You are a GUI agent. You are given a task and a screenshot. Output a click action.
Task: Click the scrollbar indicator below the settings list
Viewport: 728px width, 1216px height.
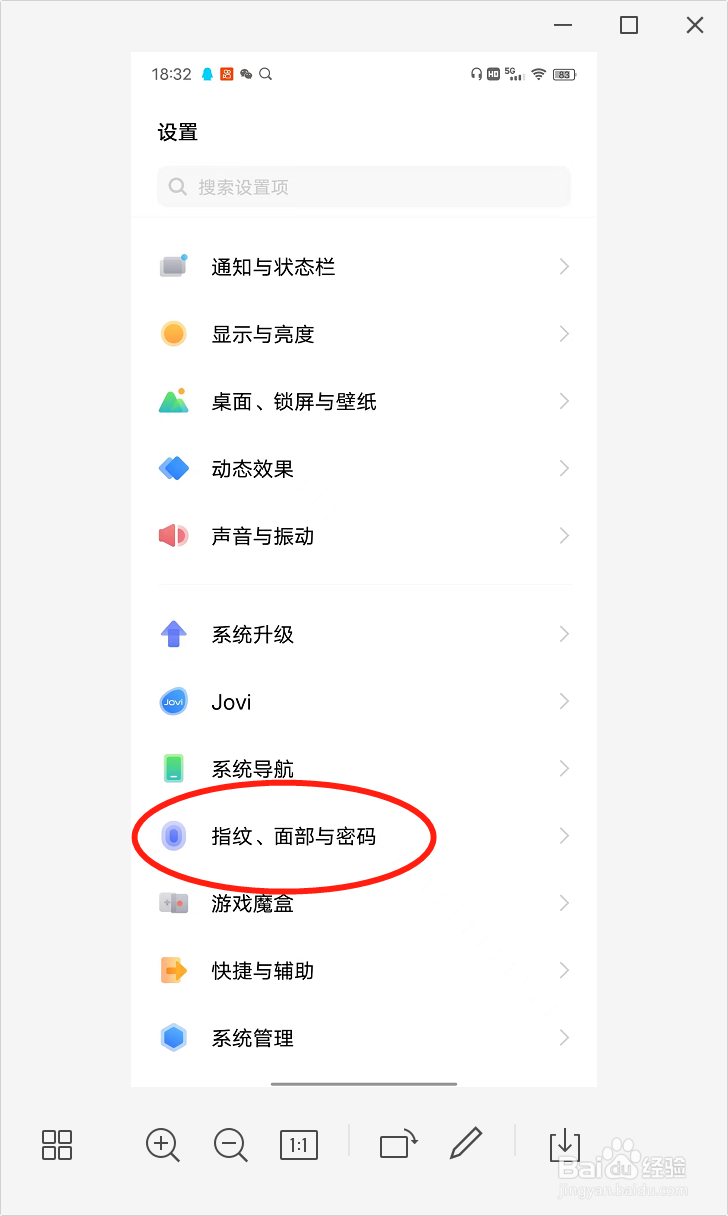(x=363, y=1082)
